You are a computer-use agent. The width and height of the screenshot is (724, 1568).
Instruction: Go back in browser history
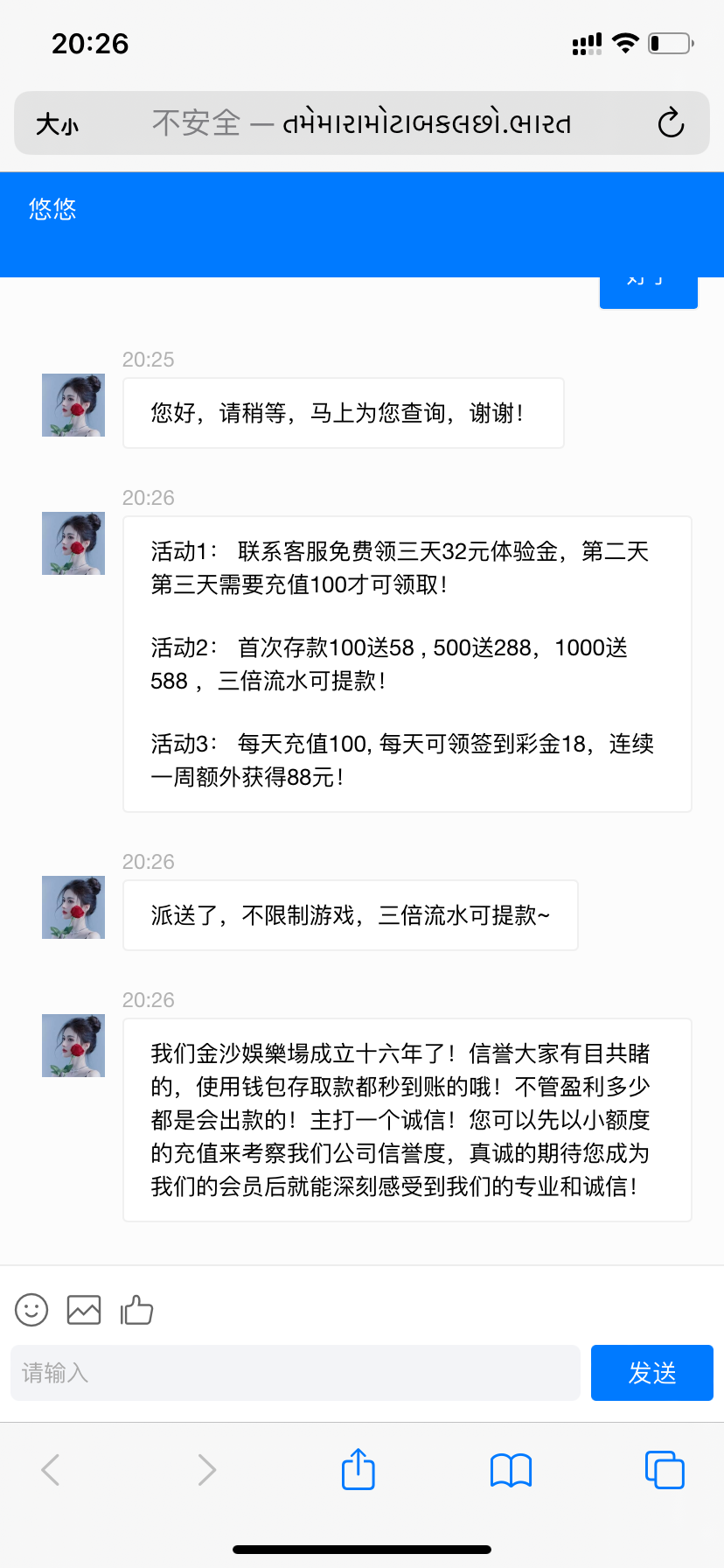point(51,1470)
